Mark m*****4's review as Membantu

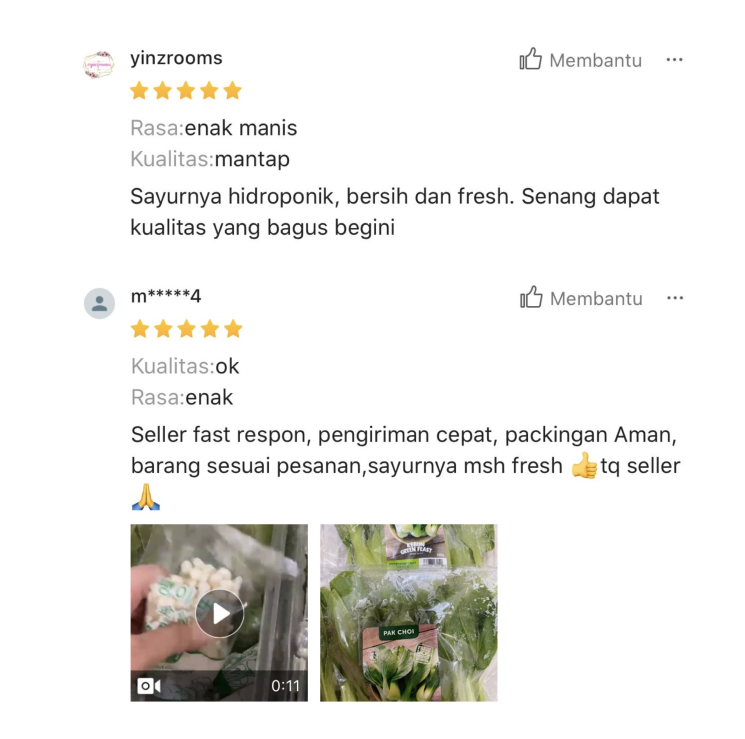click(581, 298)
